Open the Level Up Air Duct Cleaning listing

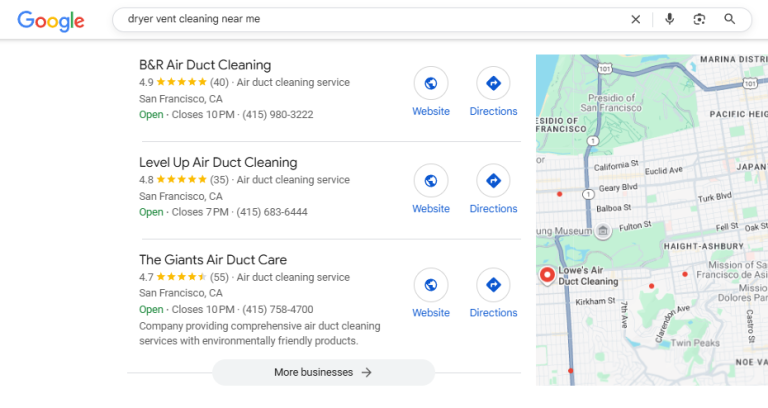click(x=217, y=162)
